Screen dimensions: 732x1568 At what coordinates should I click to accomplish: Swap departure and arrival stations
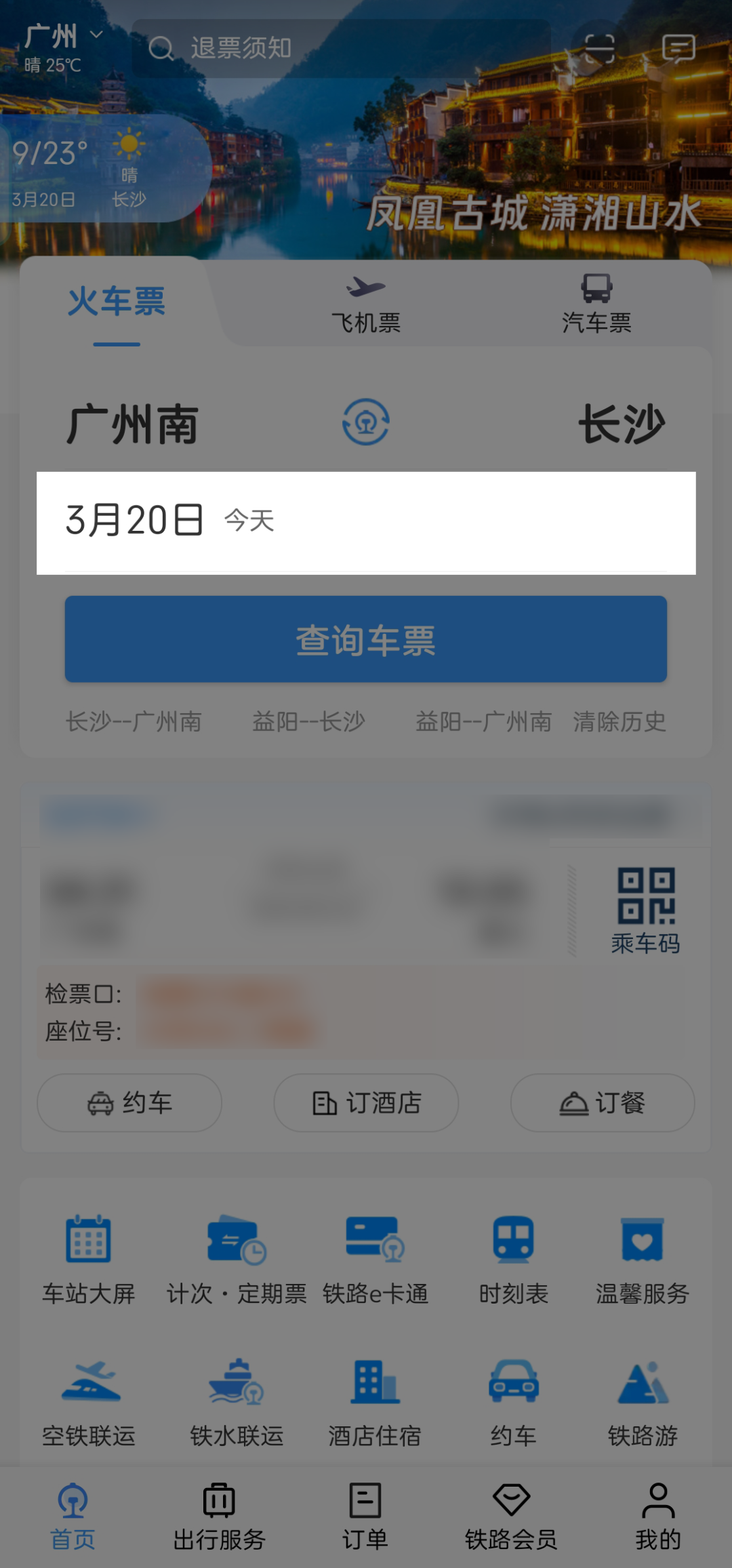366,422
